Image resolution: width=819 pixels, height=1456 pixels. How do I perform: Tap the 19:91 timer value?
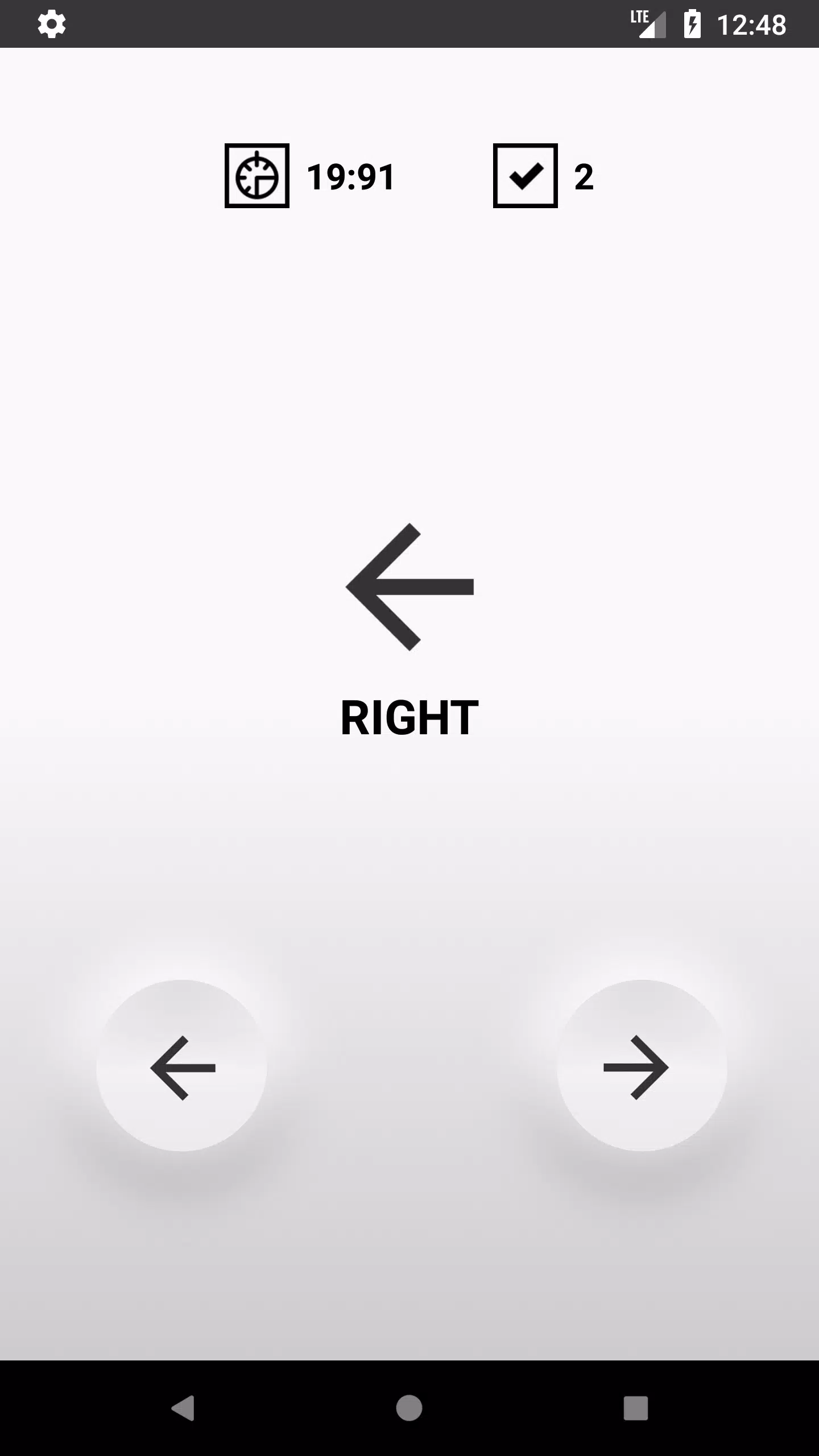349,177
